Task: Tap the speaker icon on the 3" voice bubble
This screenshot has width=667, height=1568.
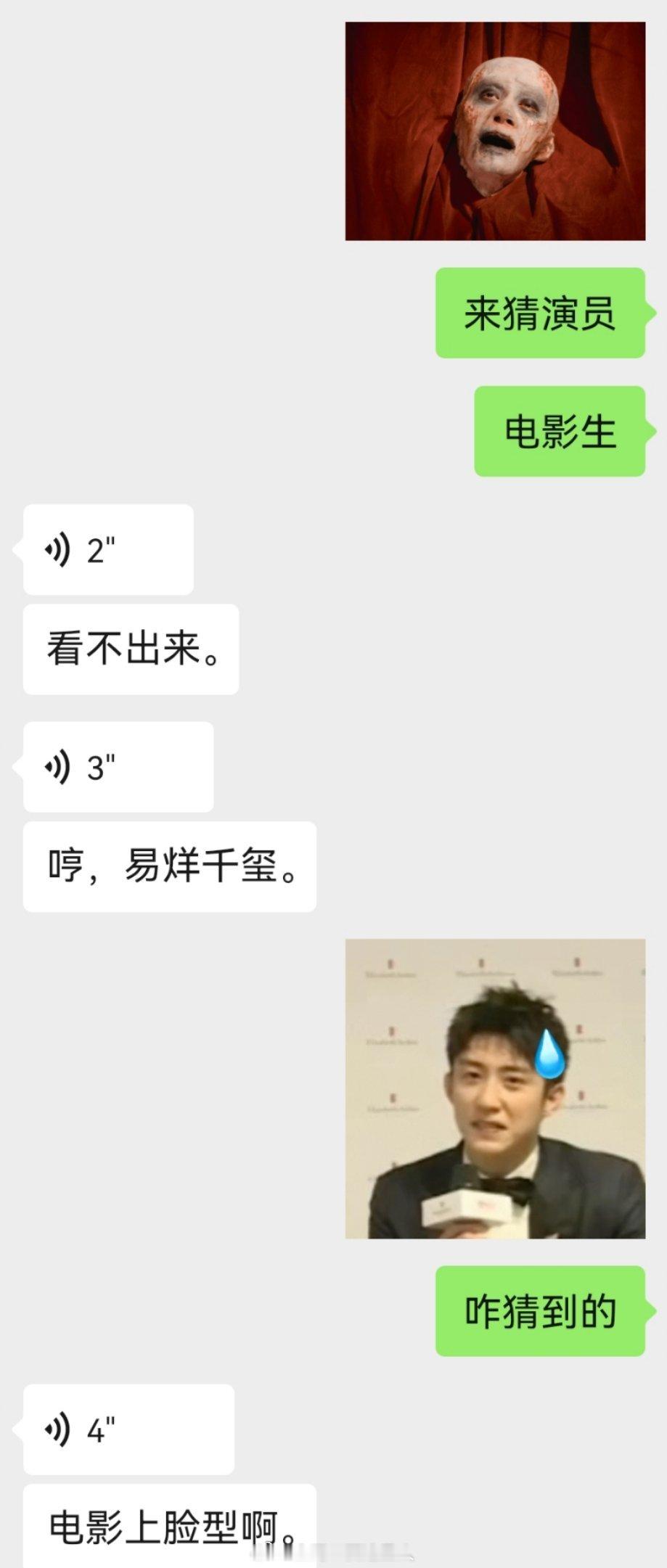Action: click(x=58, y=767)
